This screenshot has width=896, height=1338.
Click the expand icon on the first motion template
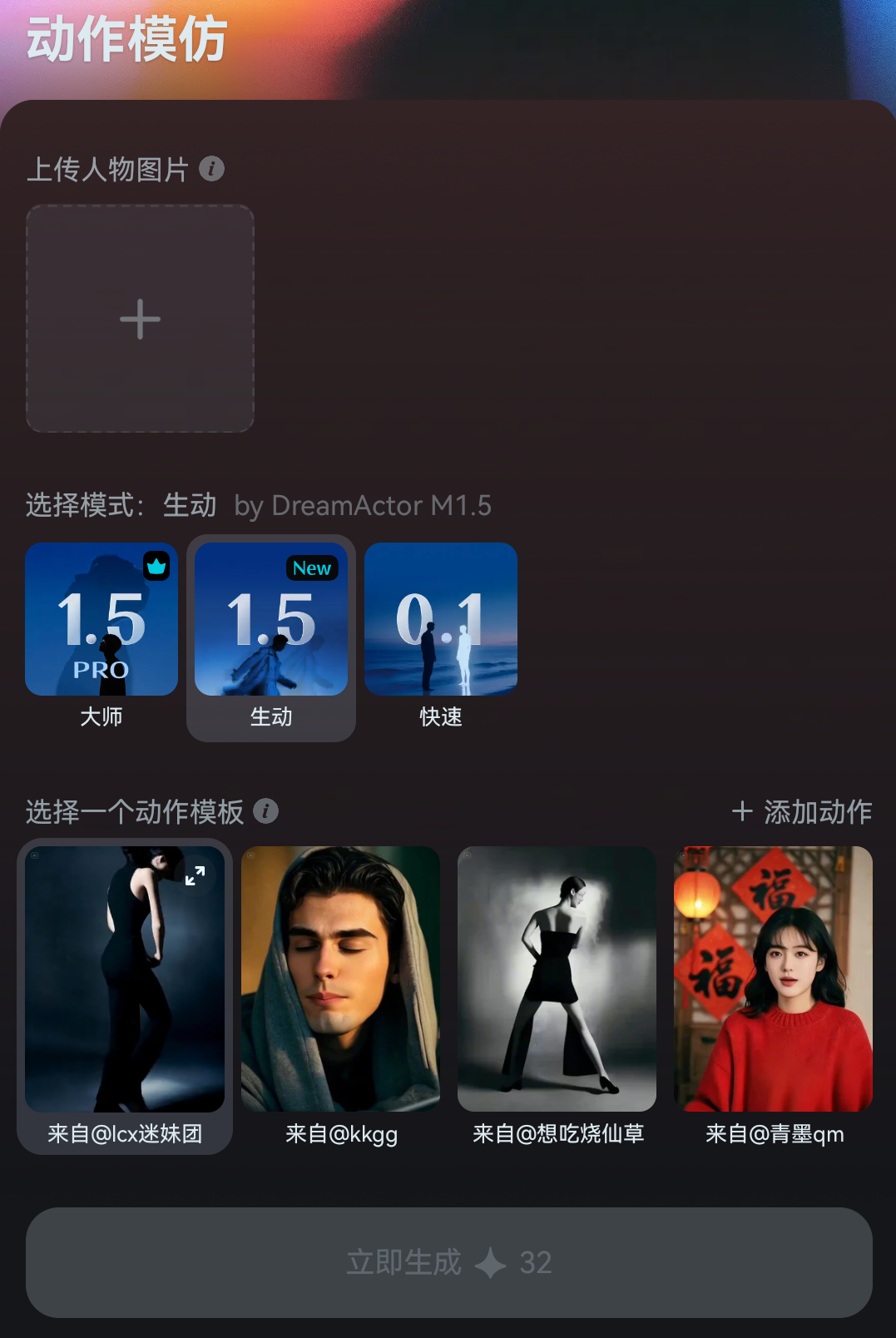[196, 875]
